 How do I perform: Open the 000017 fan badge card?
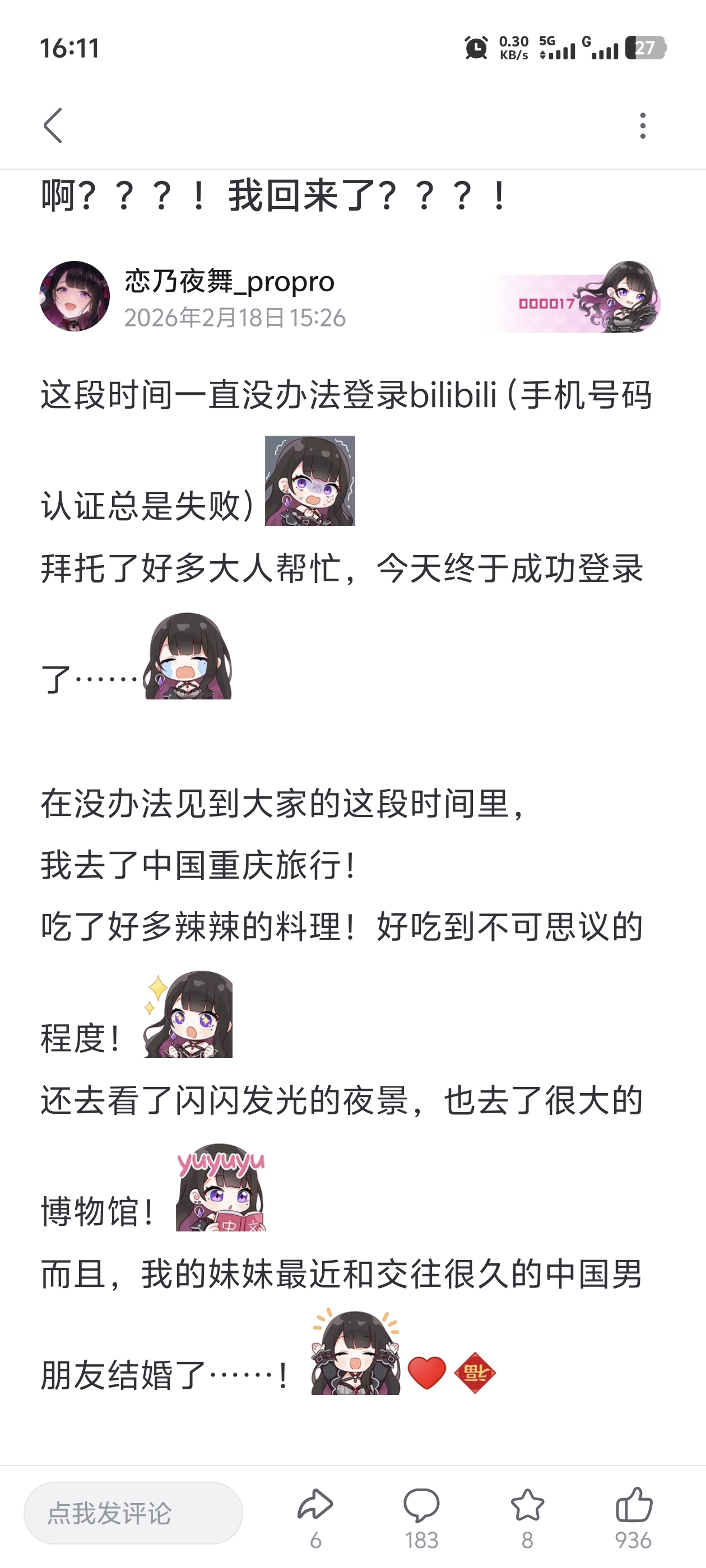569,297
